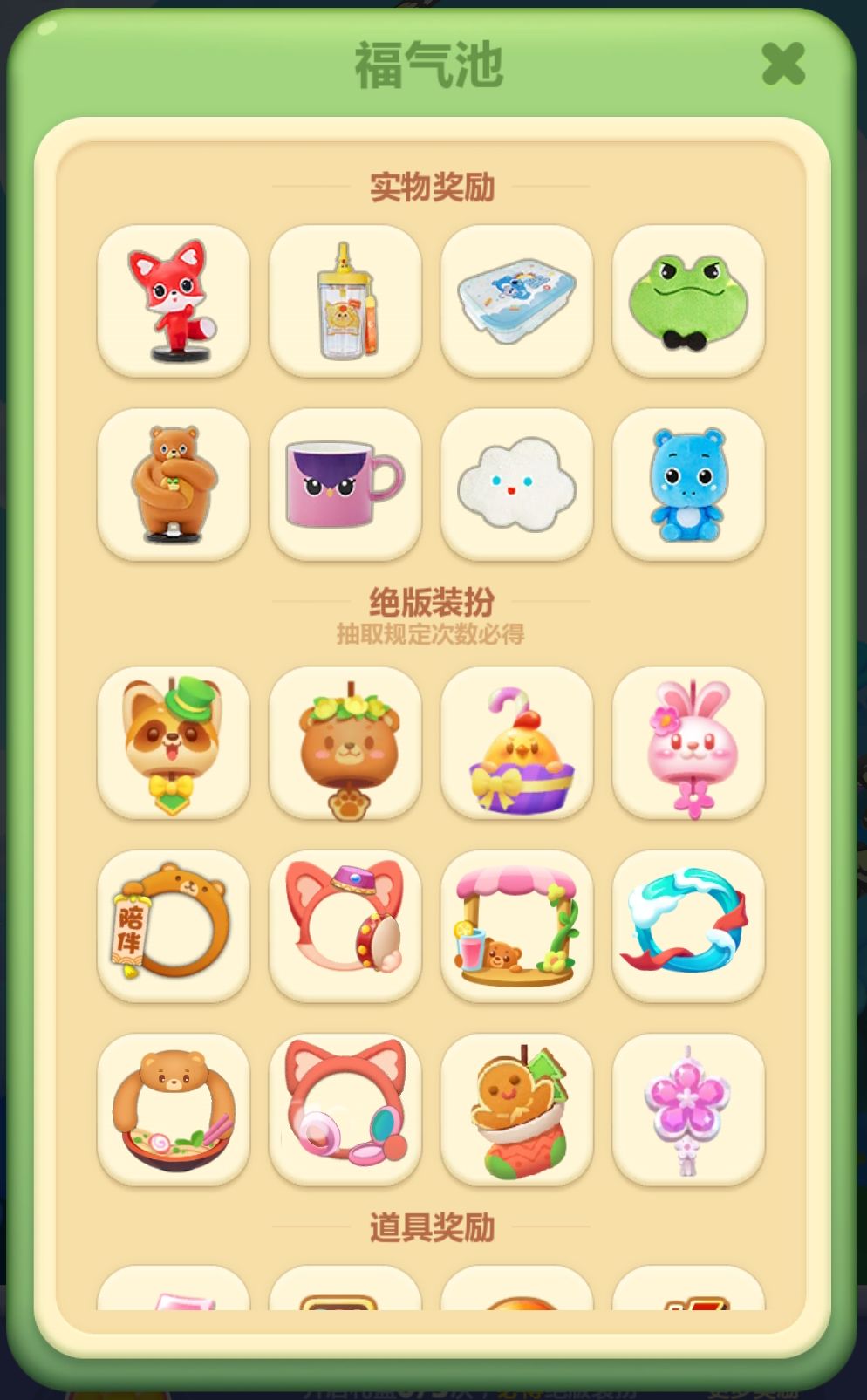
Task: Open the bear ramen bowl frame
Action: 173,1110
